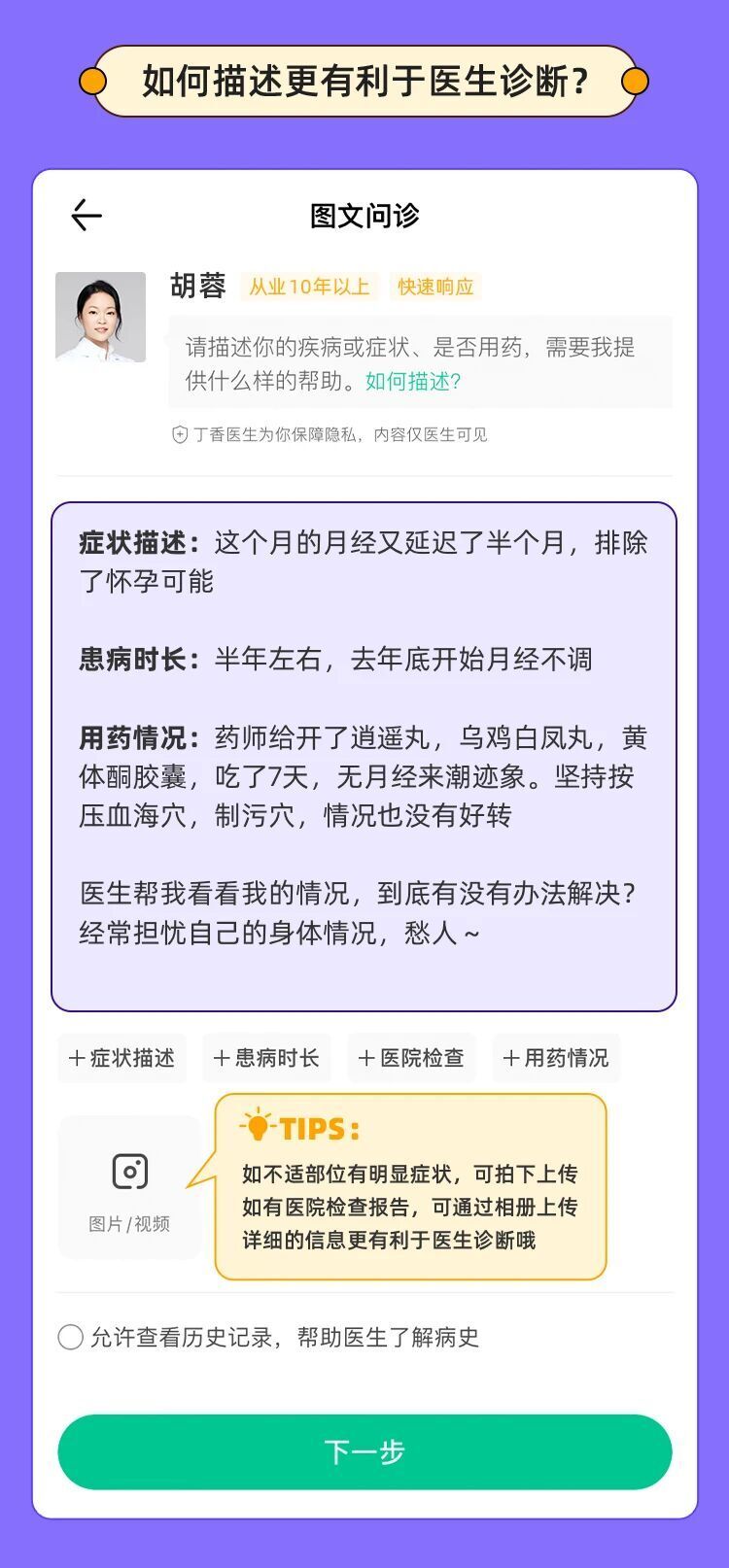Enable 允许查看历史记录 option
729x1568 pixels.
point(69,1339)
